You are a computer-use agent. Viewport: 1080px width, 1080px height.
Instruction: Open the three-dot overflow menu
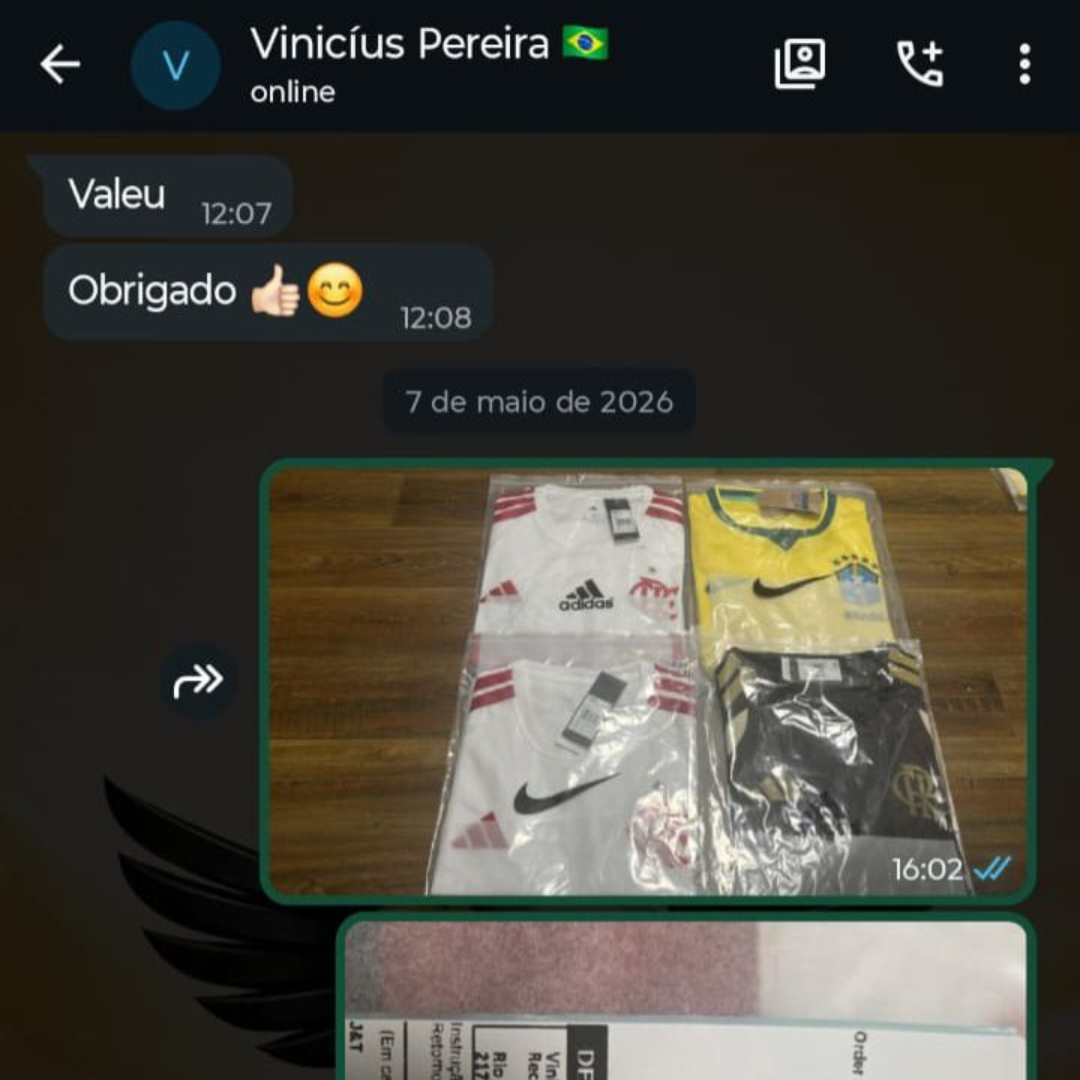(x=1025, y=64)
